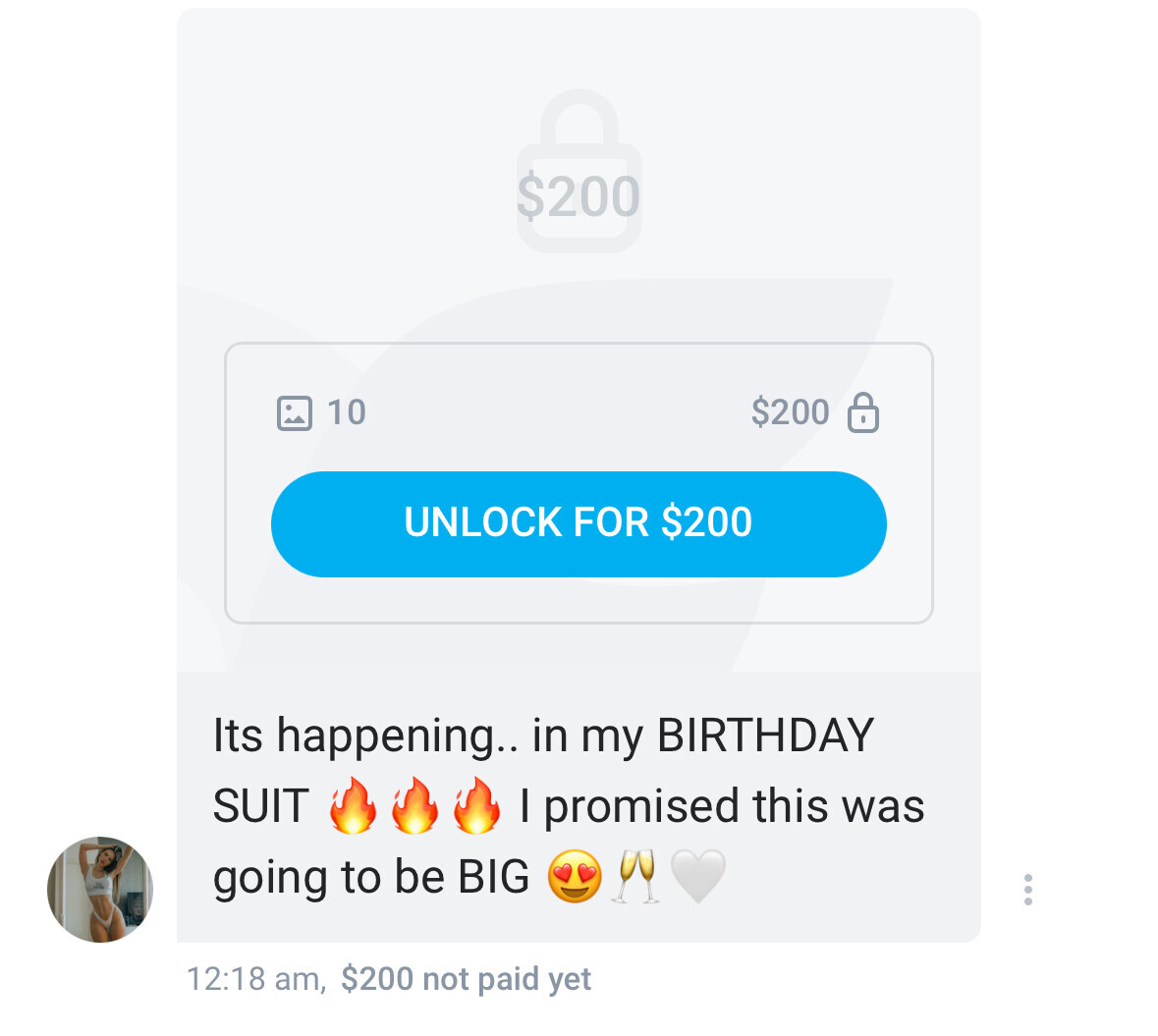The height and width of the screenshot is (1036, 1158).
Task: Open the message options three-dot menu
Action: [1027, 889]
